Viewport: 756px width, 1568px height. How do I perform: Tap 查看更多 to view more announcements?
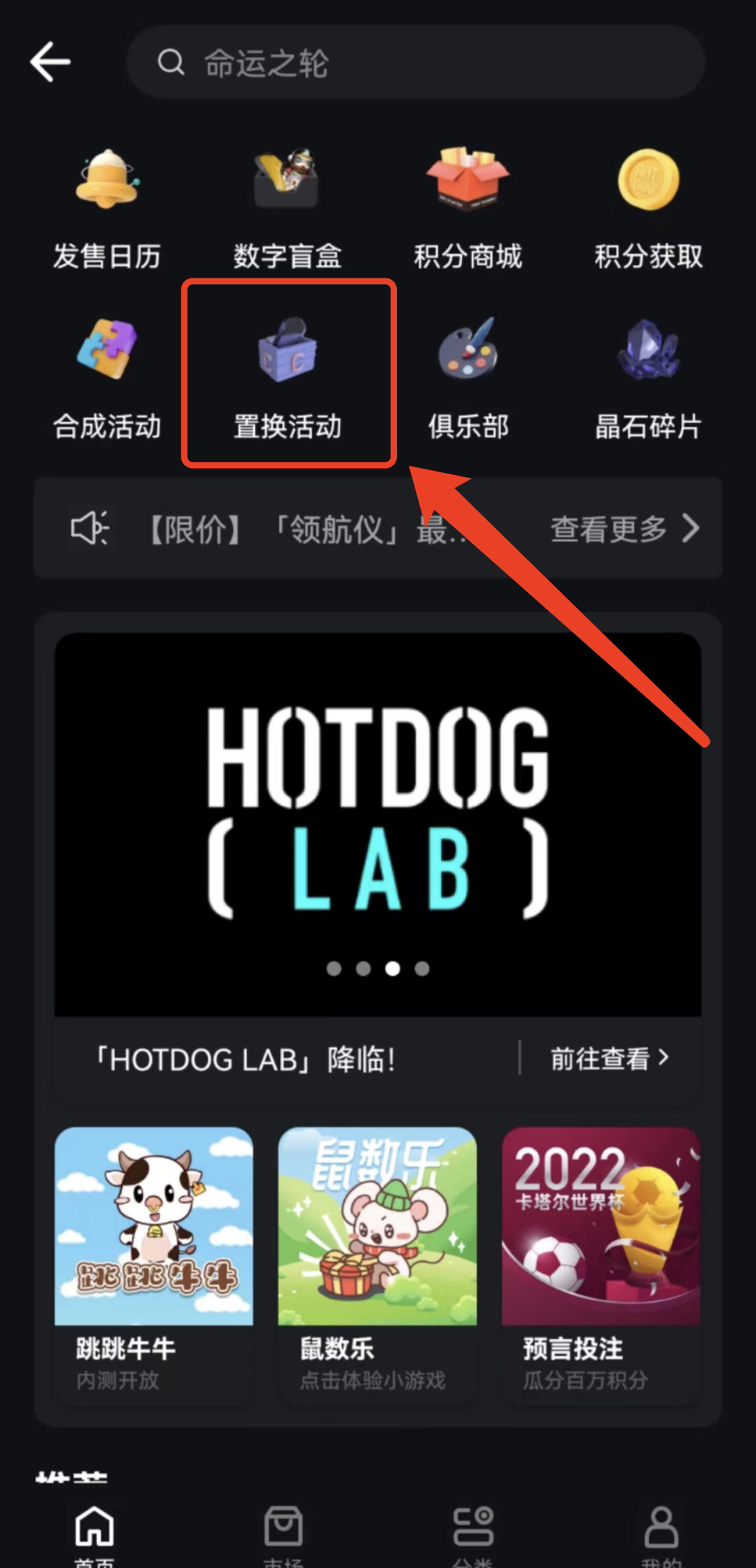624,529
